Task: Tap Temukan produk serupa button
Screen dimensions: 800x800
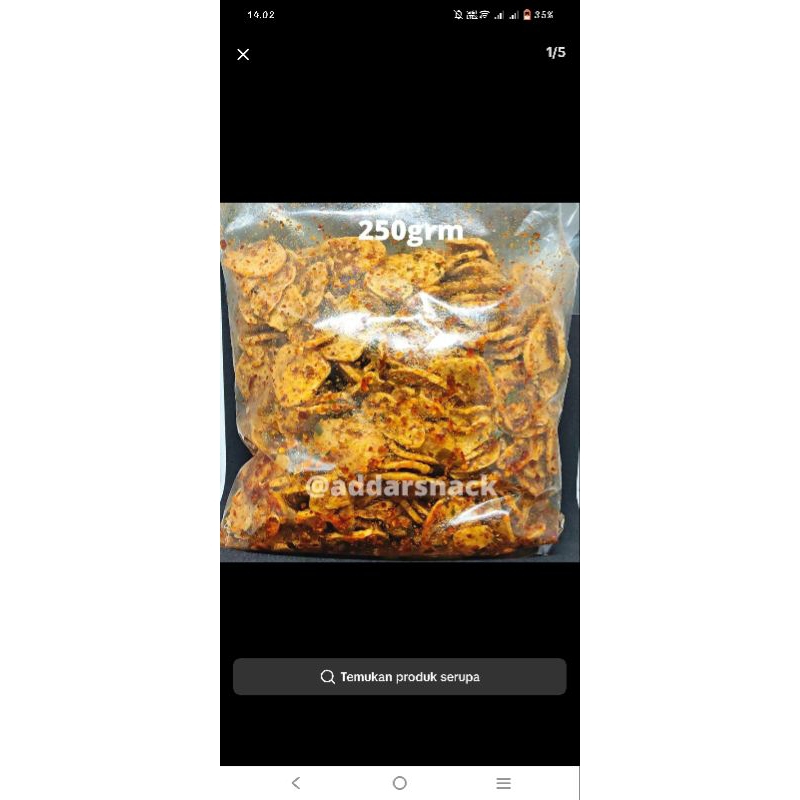Action: tap(400, 677)
